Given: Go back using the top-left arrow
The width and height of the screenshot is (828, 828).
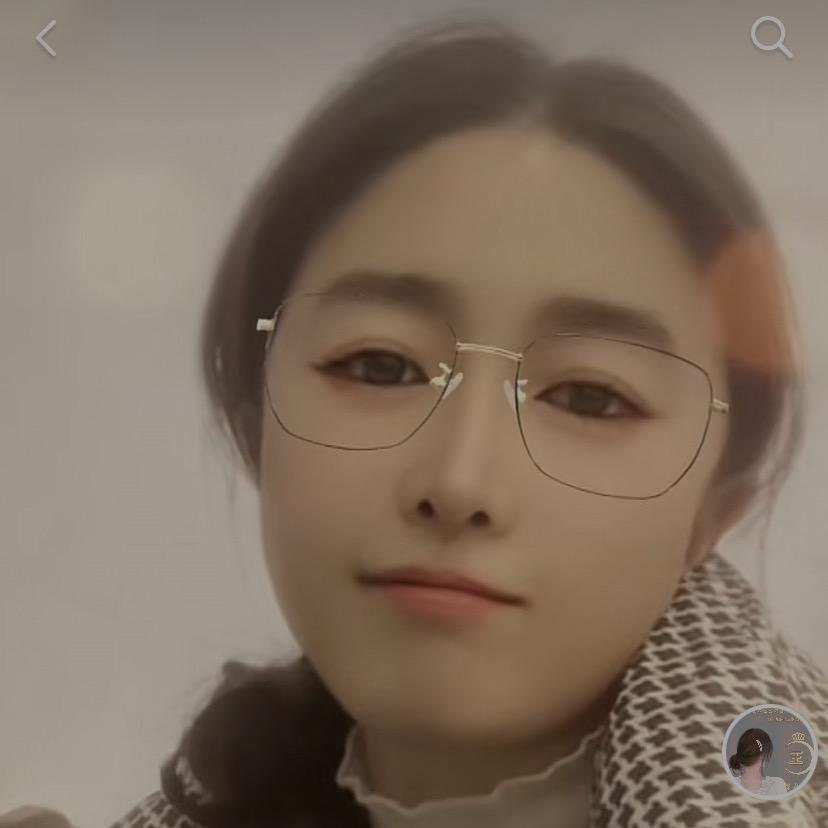Looking at the screenshot, I should [46, 39].
